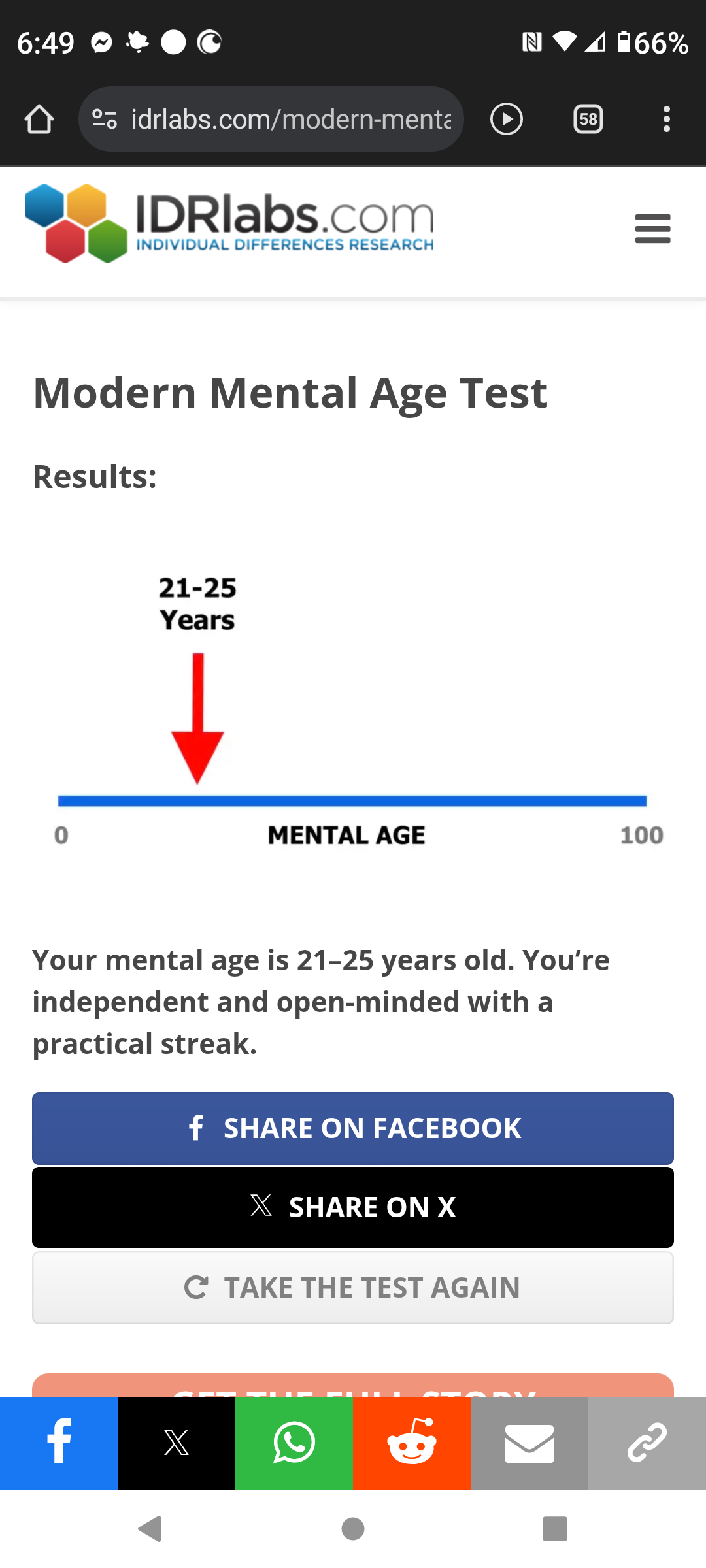Open the browser overflow menu
The image size is (706, 1568).
pos(666,119)
